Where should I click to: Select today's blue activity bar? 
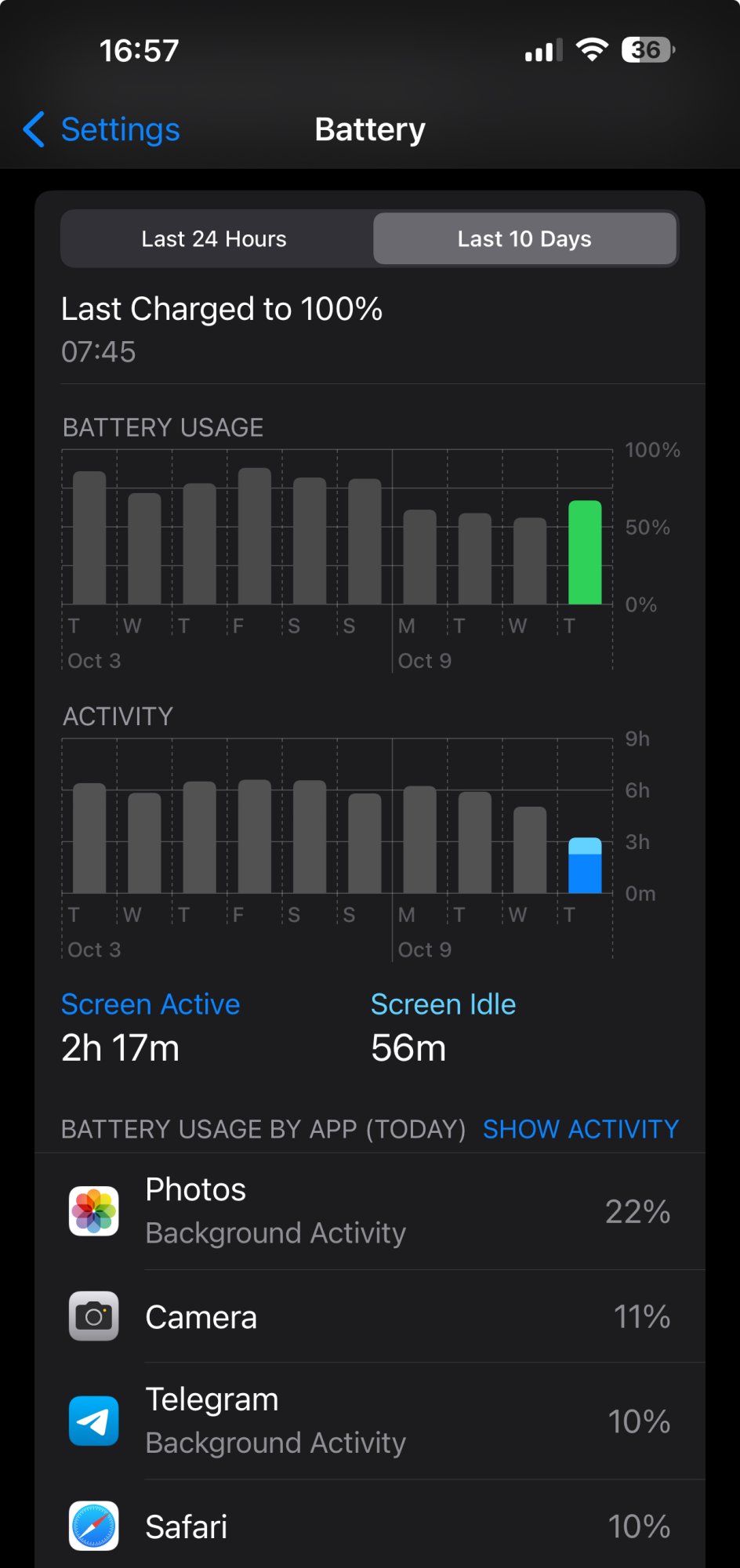pyautogui.click(x=585, y=866)
